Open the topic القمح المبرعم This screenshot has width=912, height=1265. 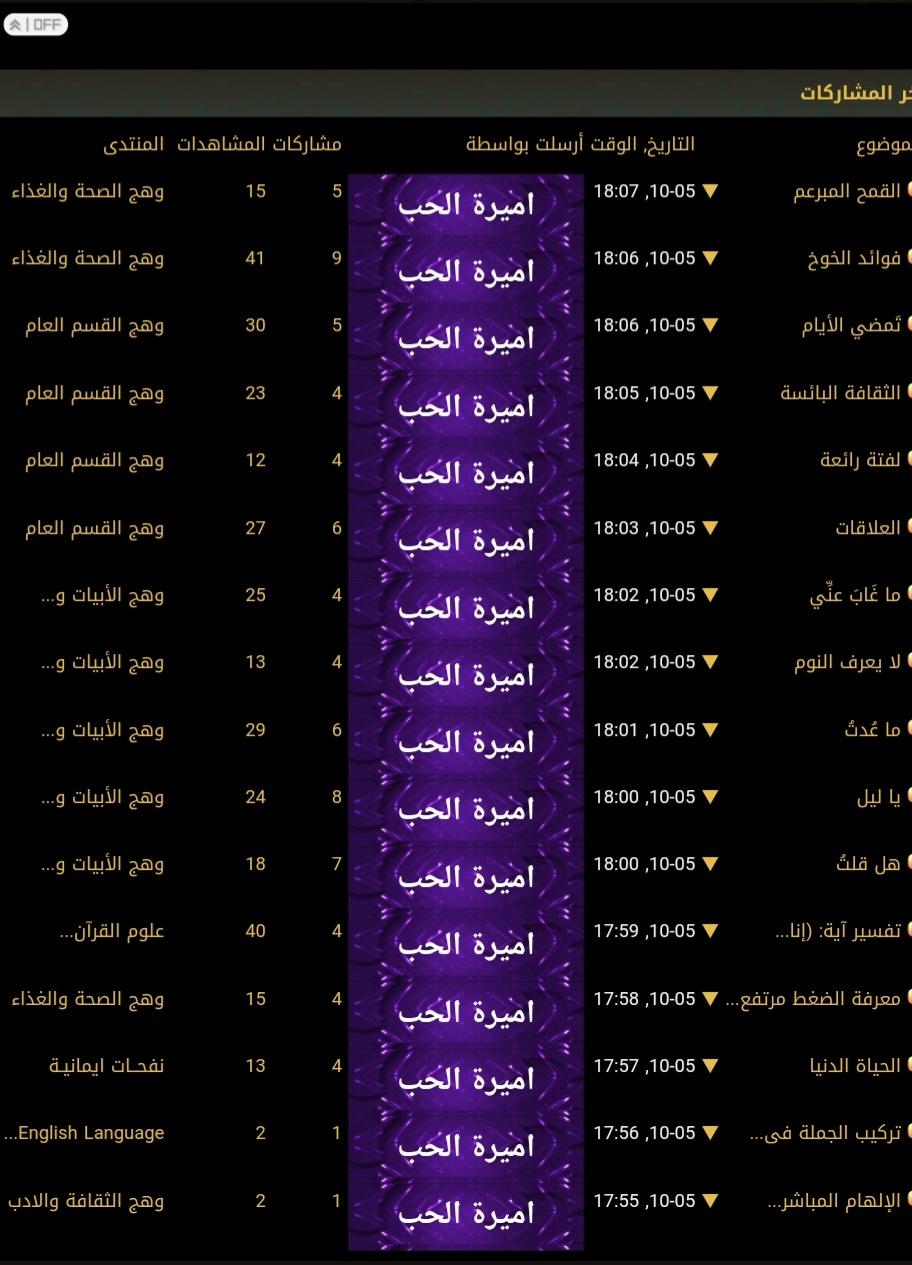coord(846,191)
